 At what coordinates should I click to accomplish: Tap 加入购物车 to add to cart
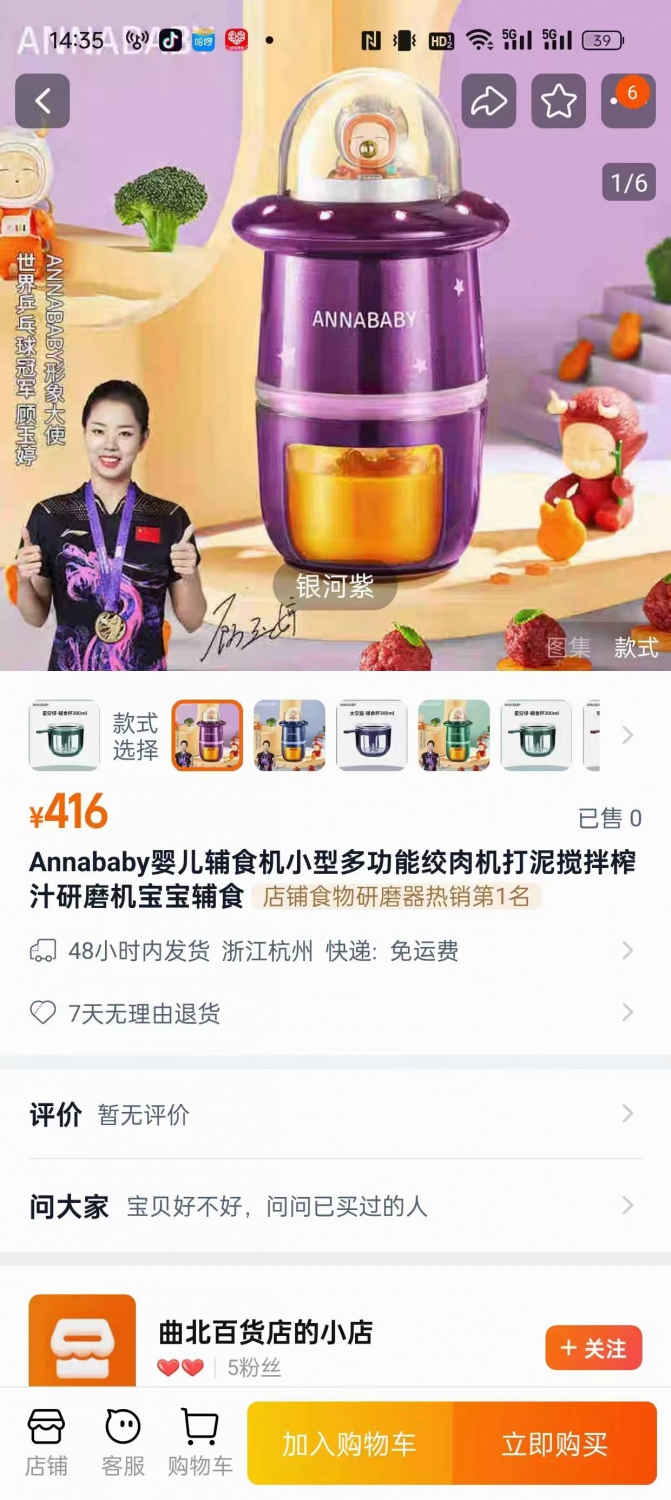tap(349, 1443)
